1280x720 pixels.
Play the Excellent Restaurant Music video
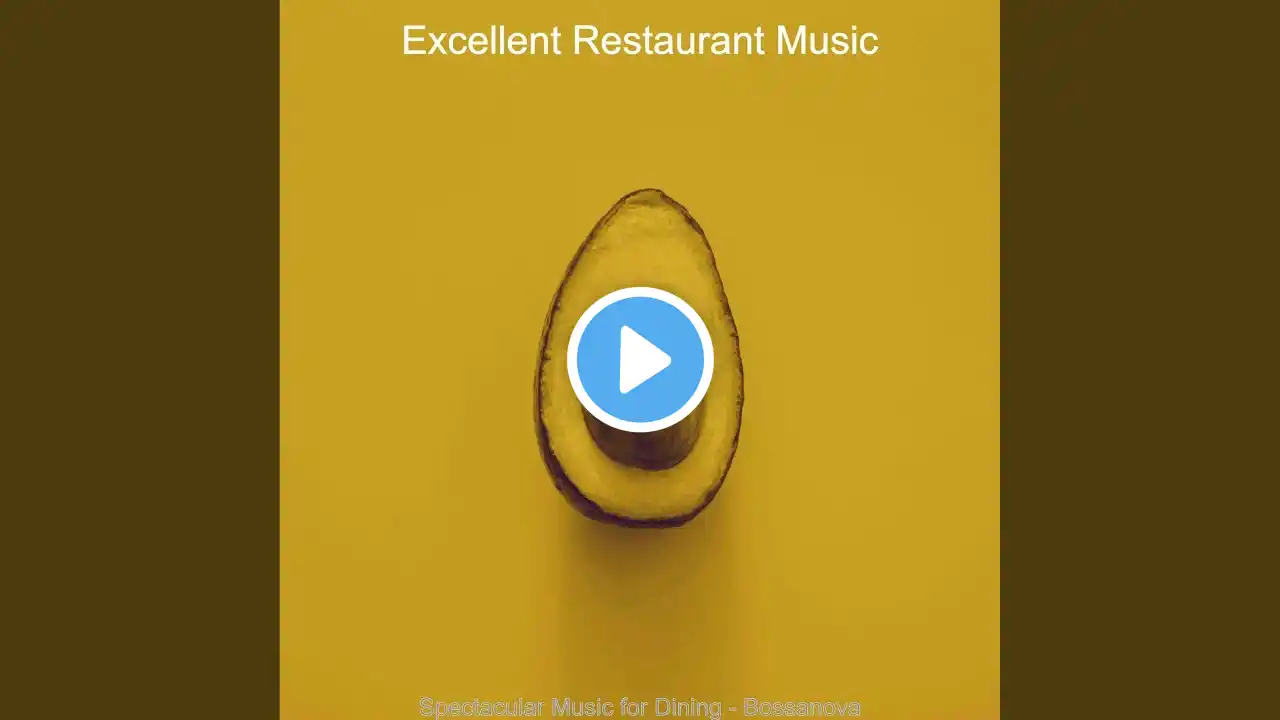point(640,359)
